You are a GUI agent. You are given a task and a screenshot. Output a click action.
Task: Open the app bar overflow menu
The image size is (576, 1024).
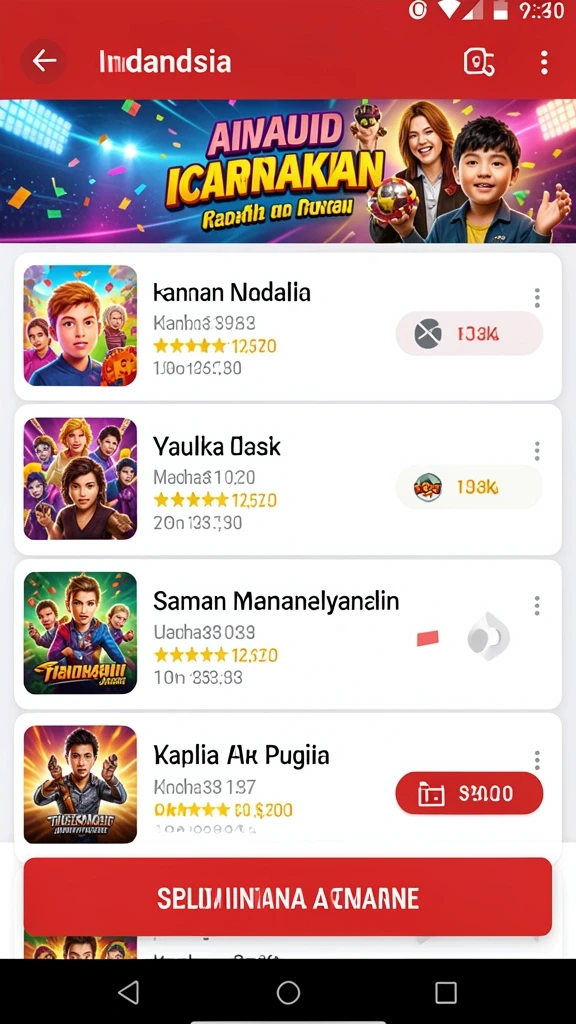click(x=544, y=62)
